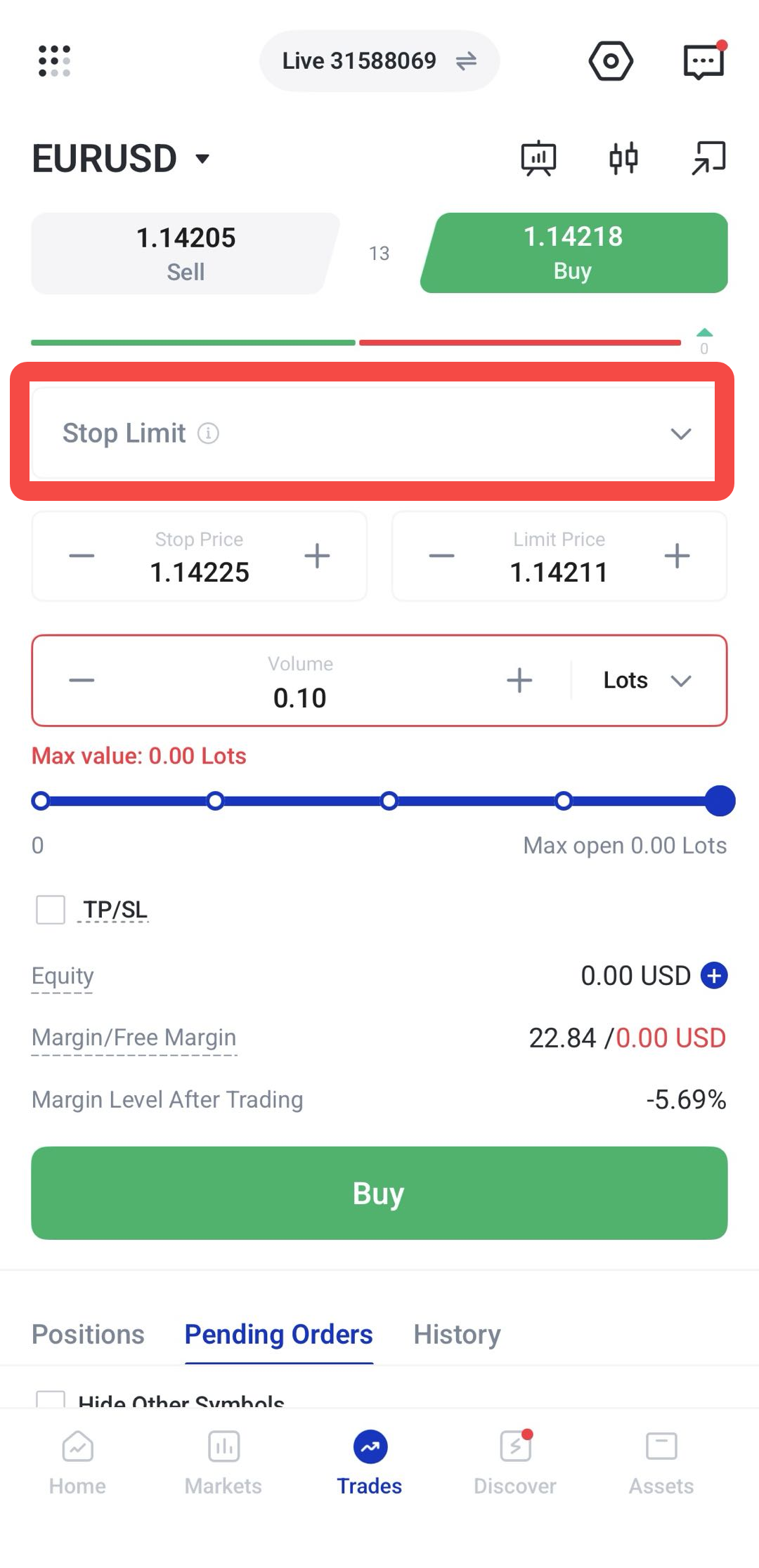
Task: Open the hexagon settings icon
Action: click(x=611, y=61)
